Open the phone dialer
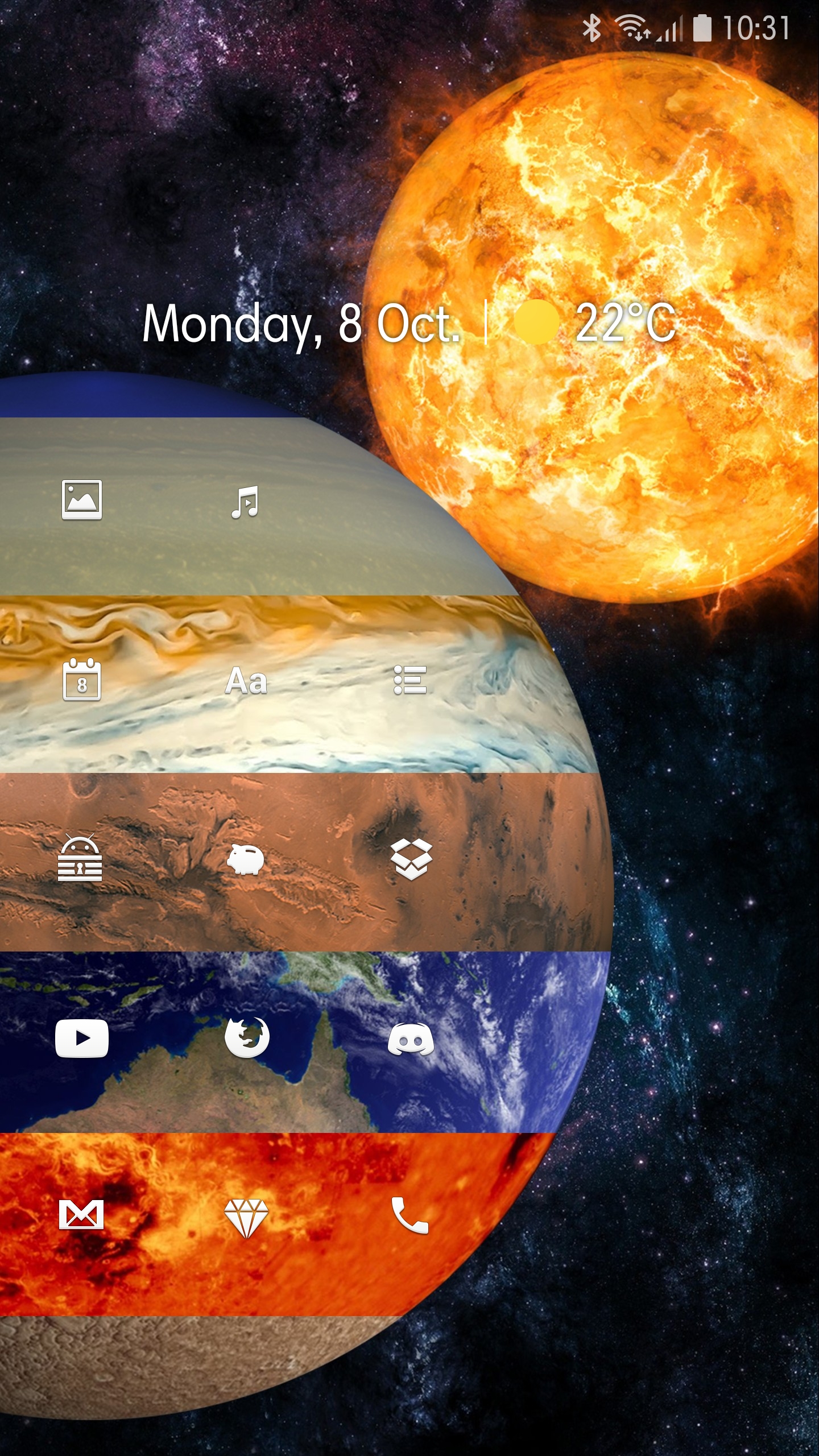The width and height of the screenshot is (819, 1456). tap(409, 1215)
